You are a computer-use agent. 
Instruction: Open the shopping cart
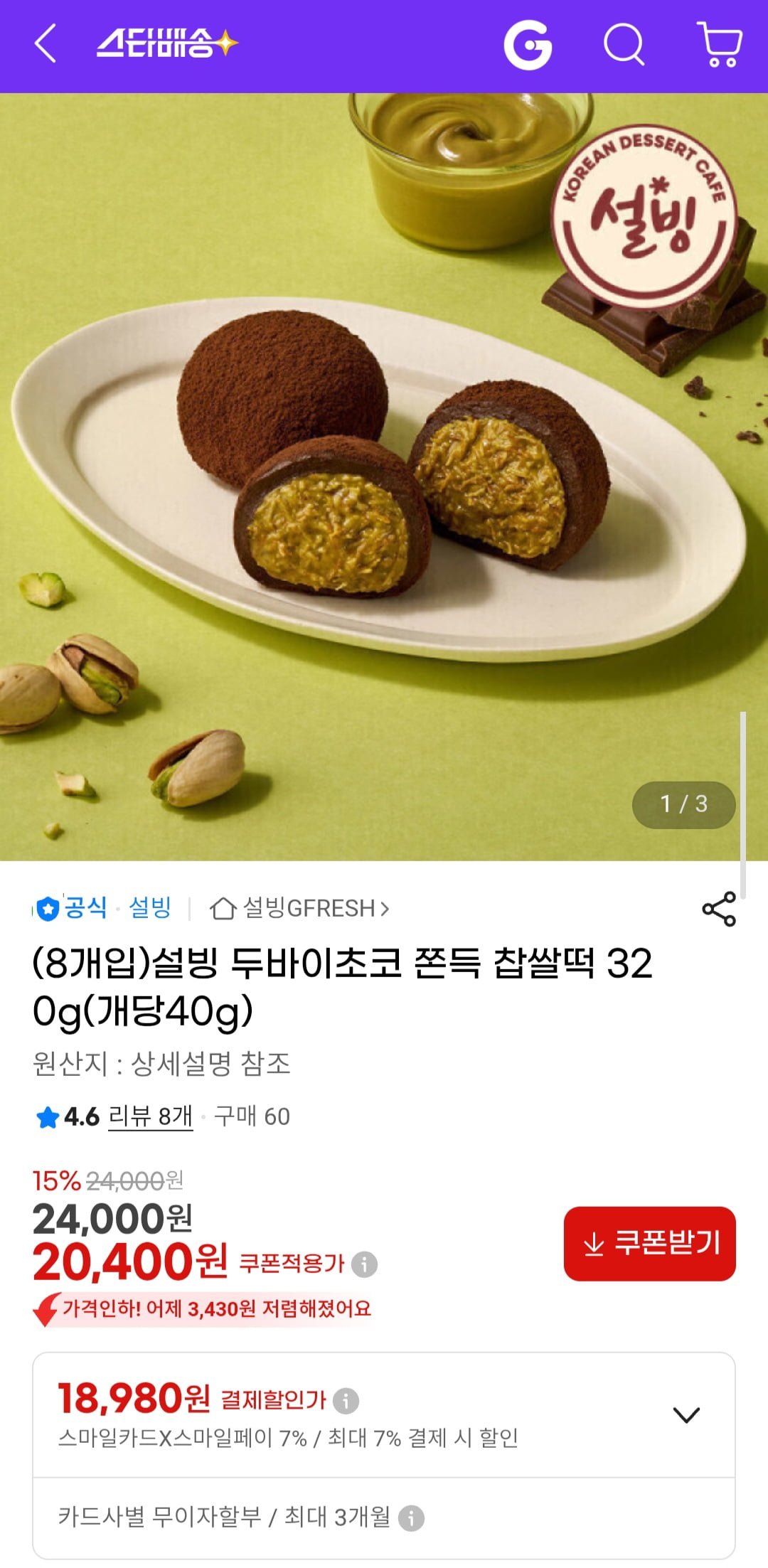720,45
